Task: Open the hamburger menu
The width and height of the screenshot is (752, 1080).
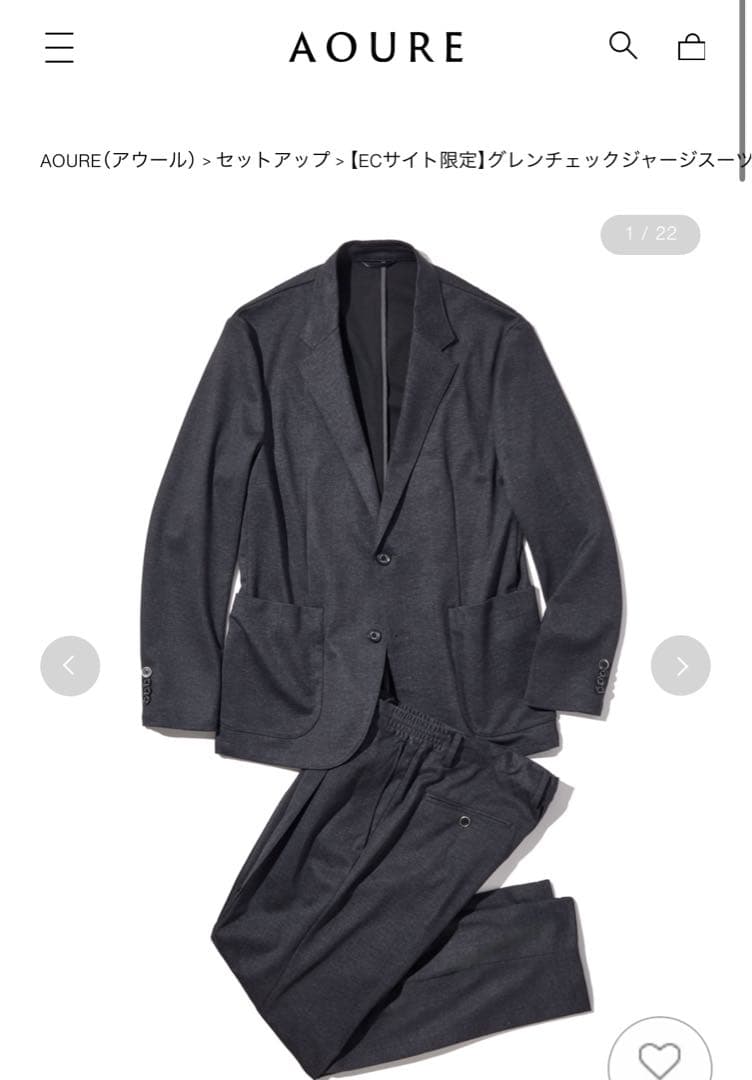Action: (x=59, y=47)
